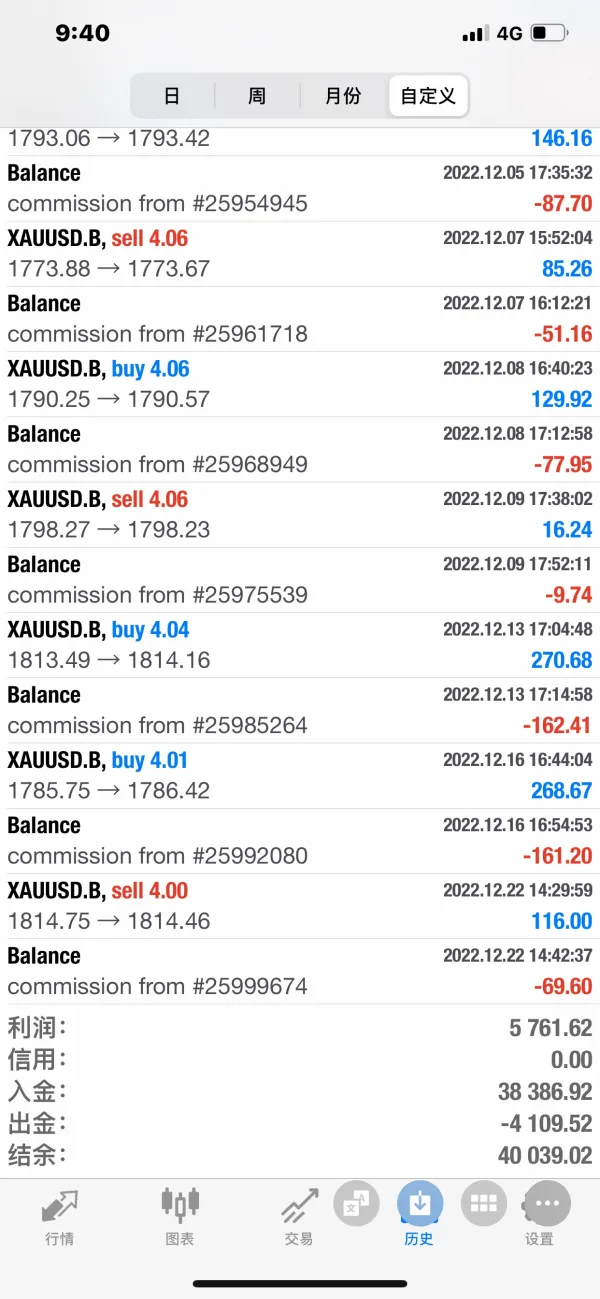Tap the sell trade at 1798.27
600x1299 pixels.
point(300,514)
